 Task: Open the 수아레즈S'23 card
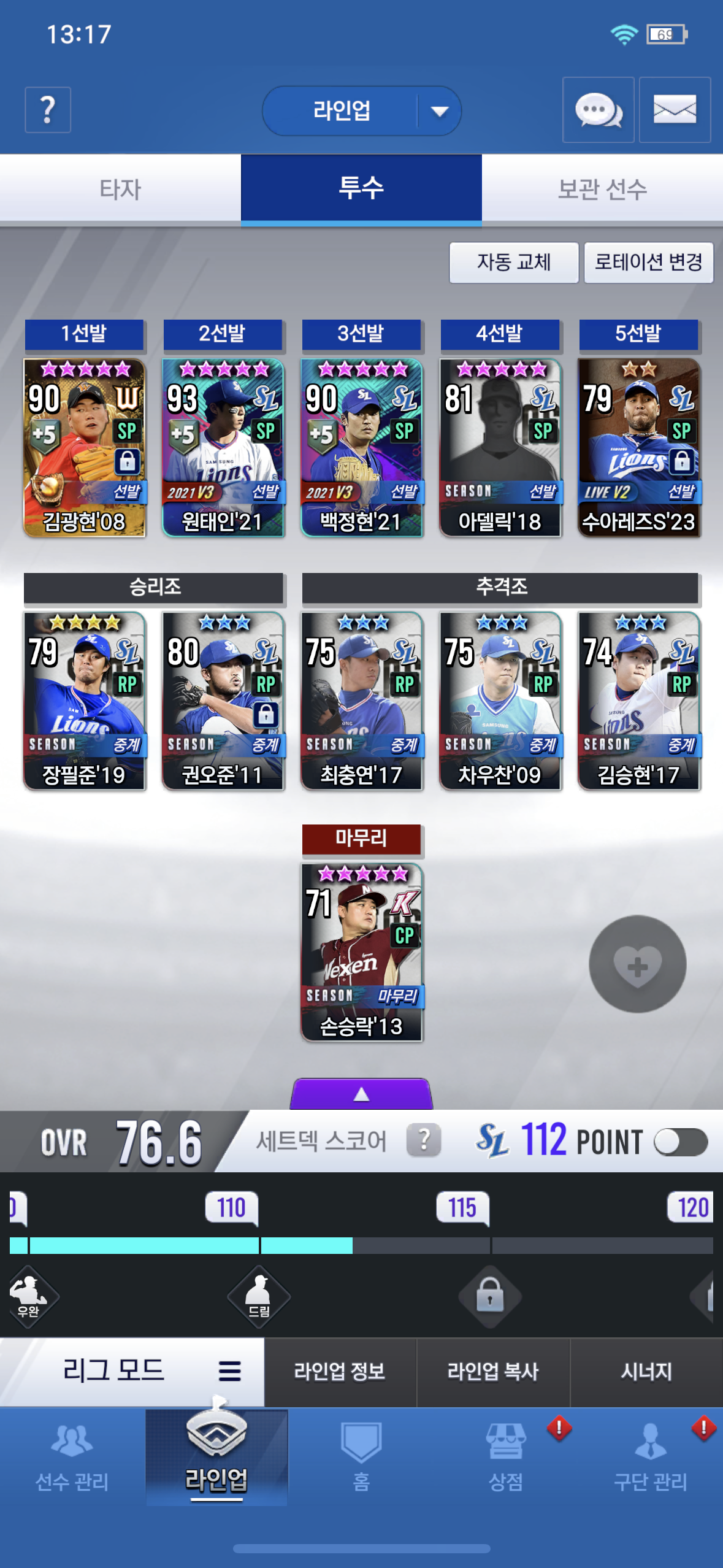(x=639, y=447)
